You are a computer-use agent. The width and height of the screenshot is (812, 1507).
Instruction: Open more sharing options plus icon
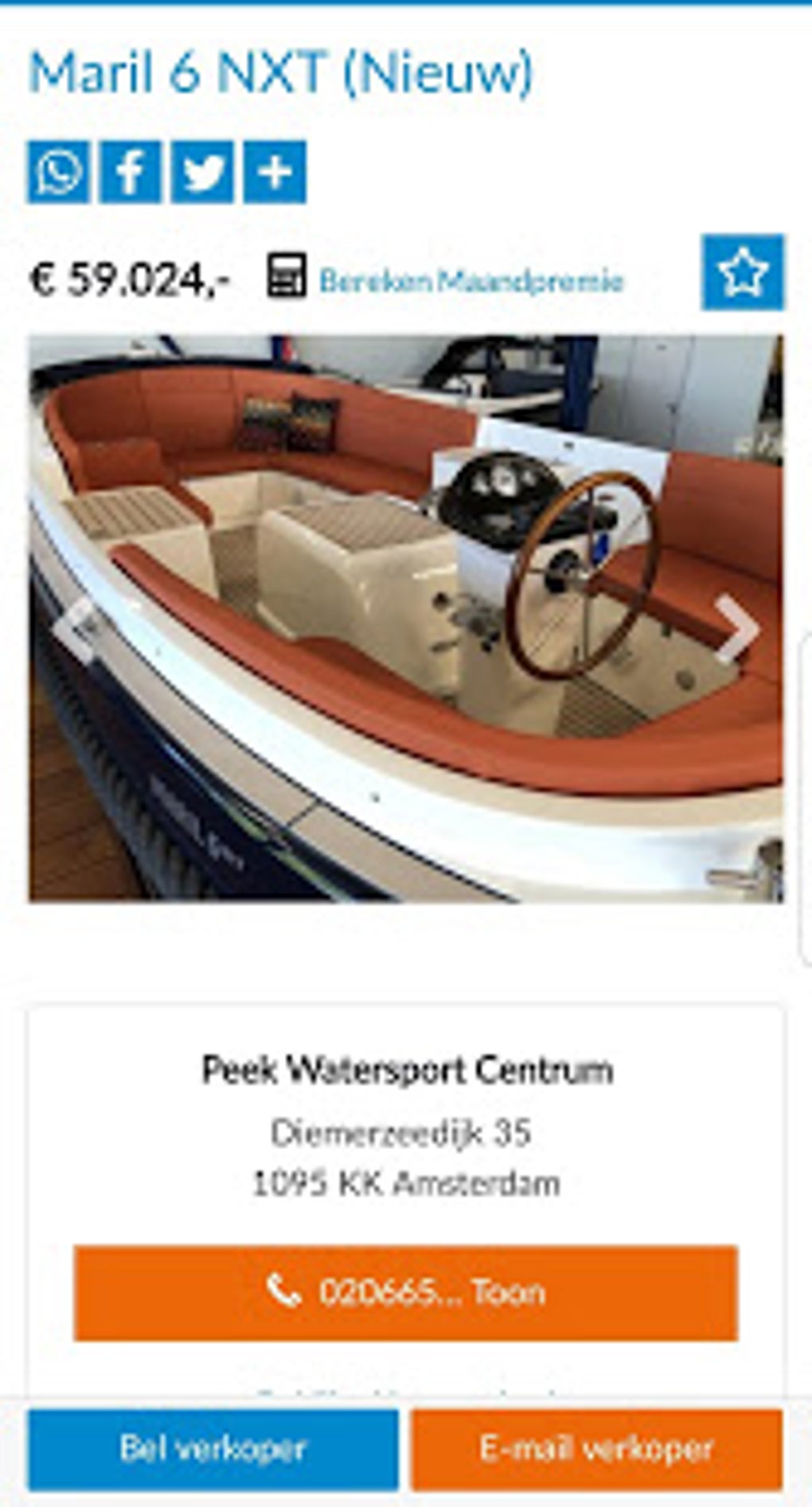[274, 172]
